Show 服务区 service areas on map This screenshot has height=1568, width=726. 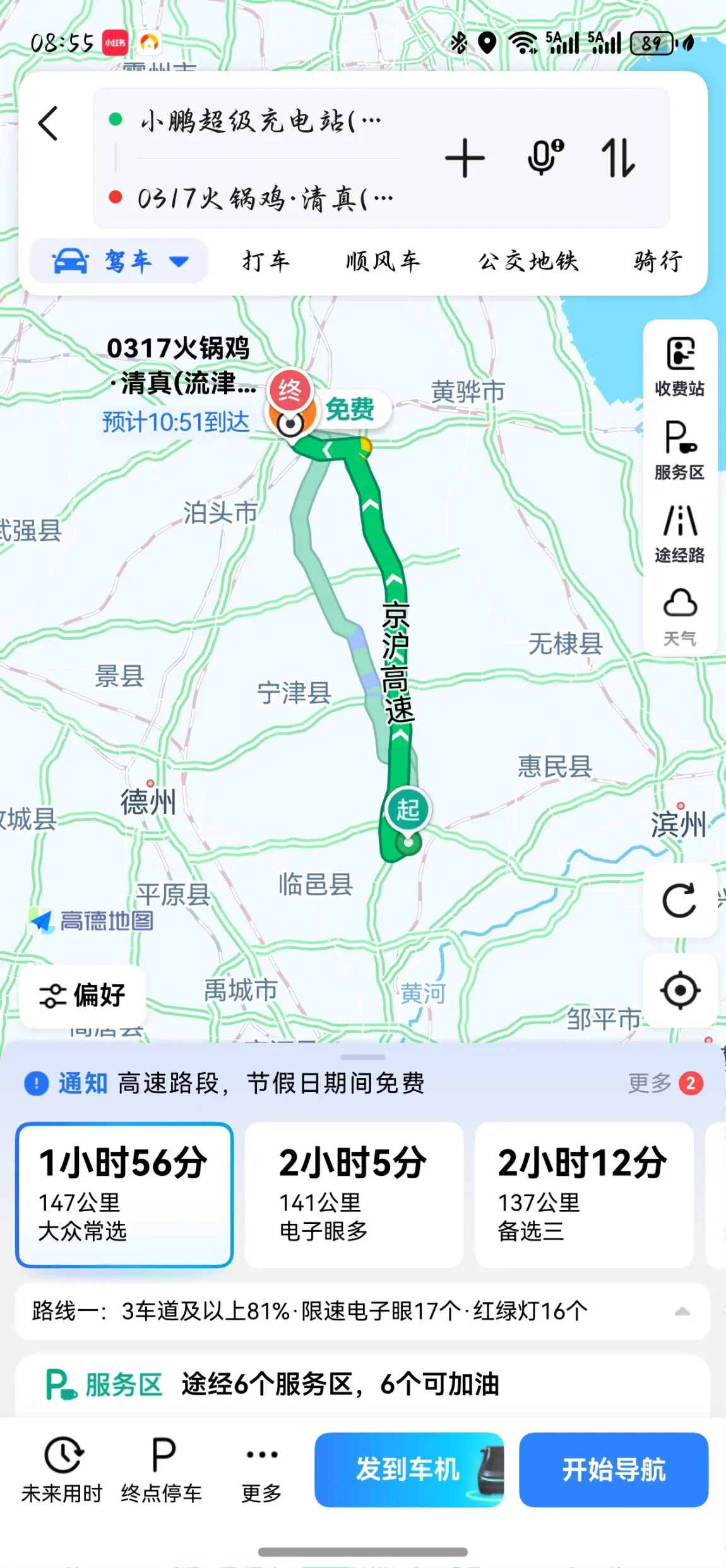(x=679, y=450)
